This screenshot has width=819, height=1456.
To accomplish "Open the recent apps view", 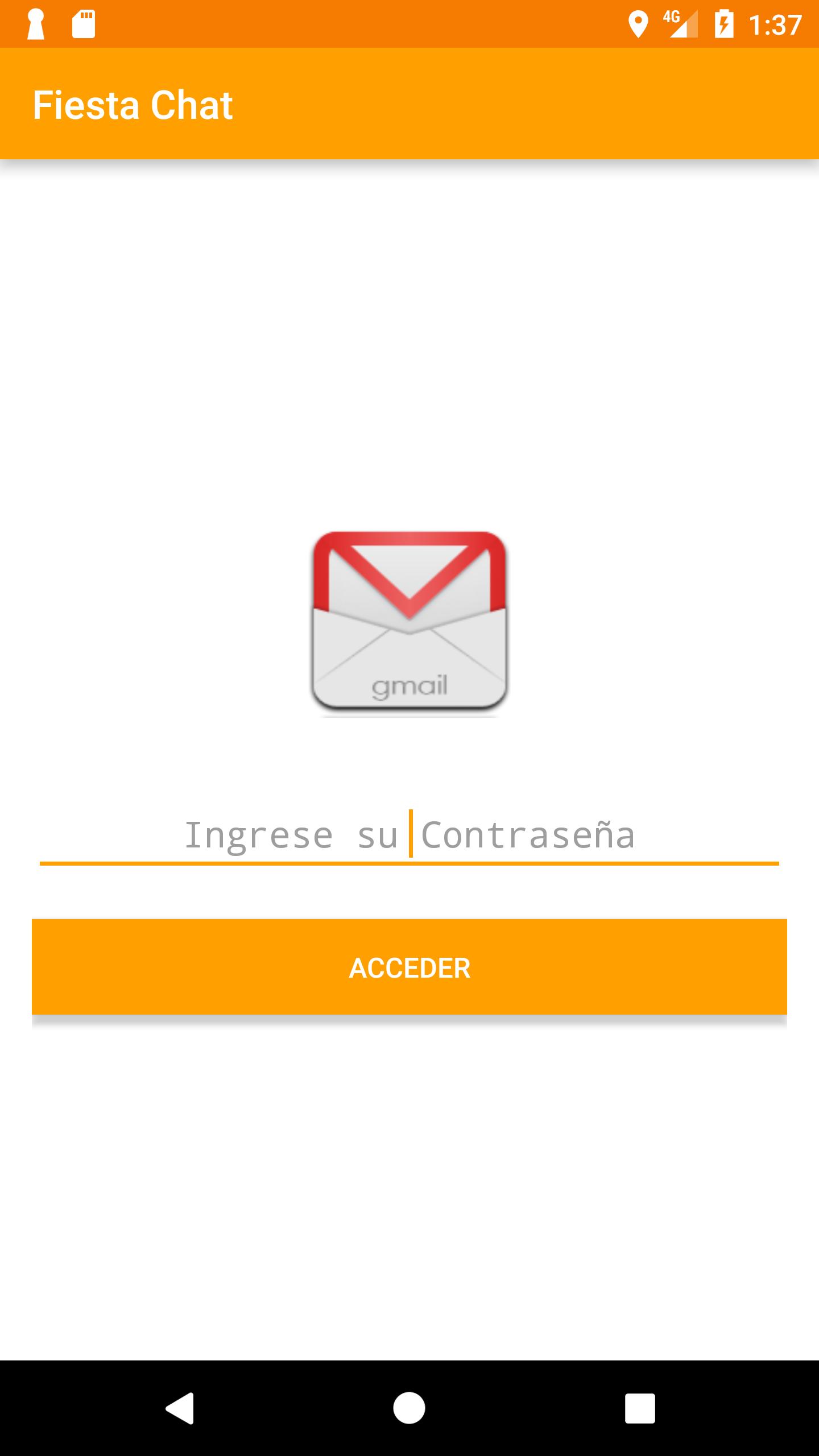I will tap(639, 1408).
